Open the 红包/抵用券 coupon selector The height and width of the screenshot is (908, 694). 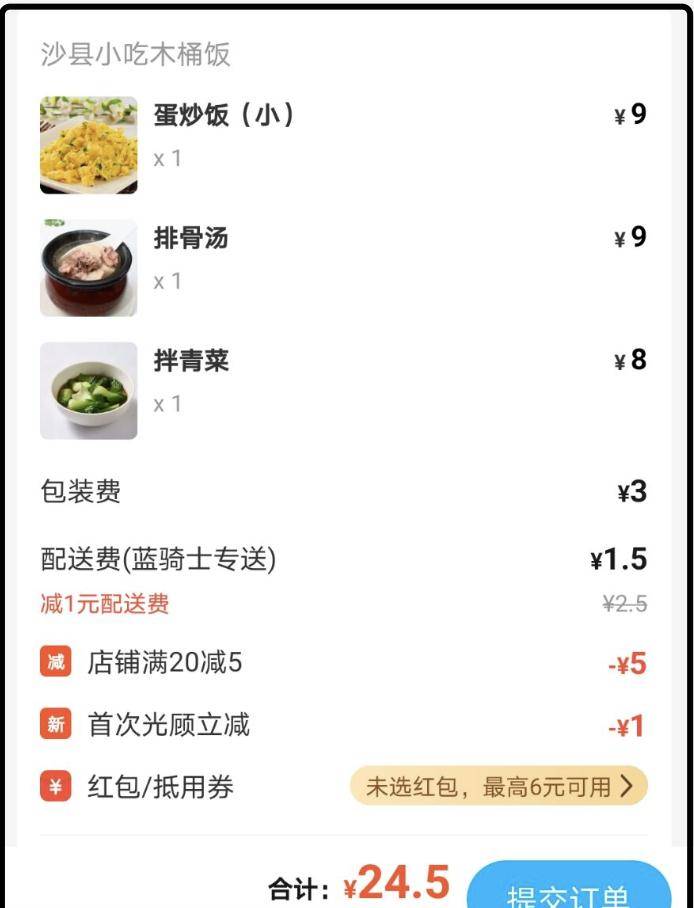pyautogui.click(x=498, y=787)
